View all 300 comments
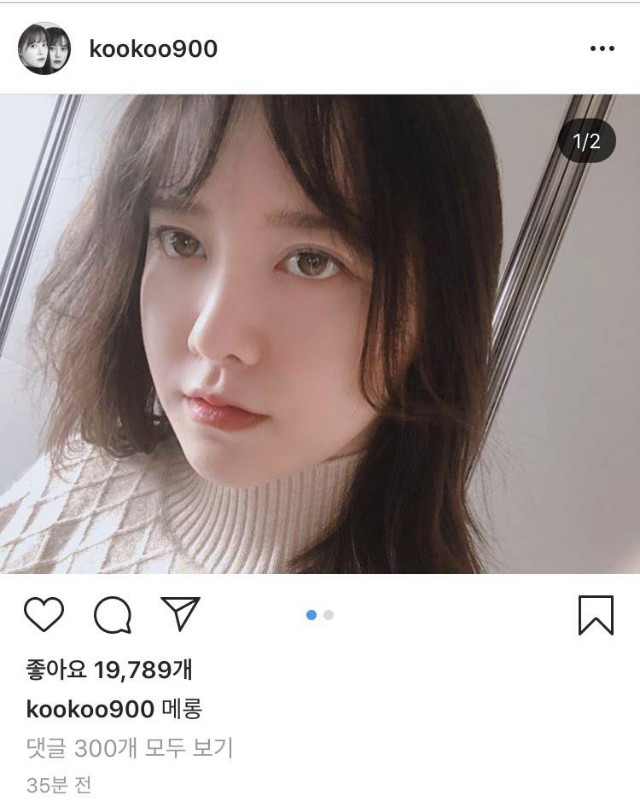The height and width of the screenshot is (809, 640). pos(130,747)
